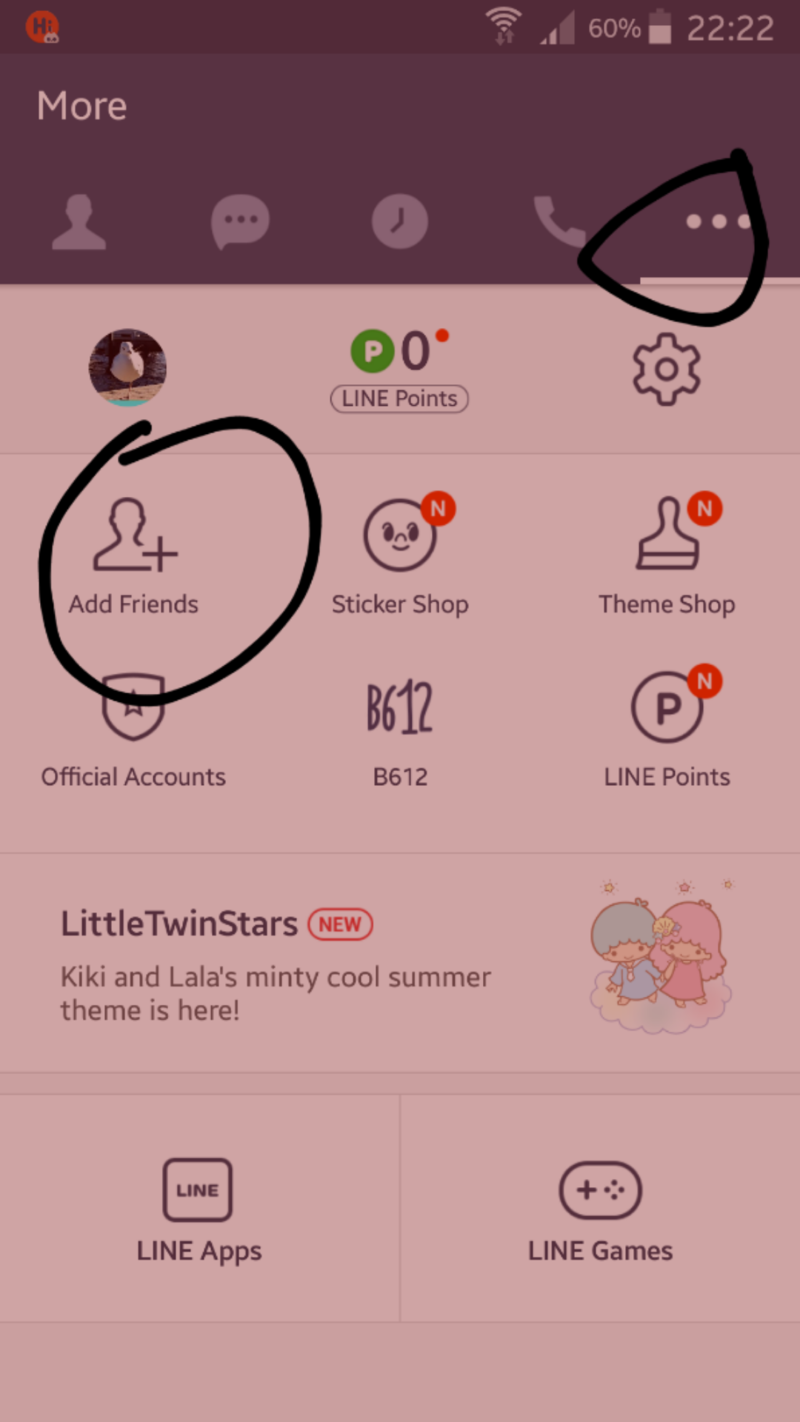800x1422 pixels.
Task: Select the More three-dots tab
Action: pyautogui.click(x=718, y=222)
